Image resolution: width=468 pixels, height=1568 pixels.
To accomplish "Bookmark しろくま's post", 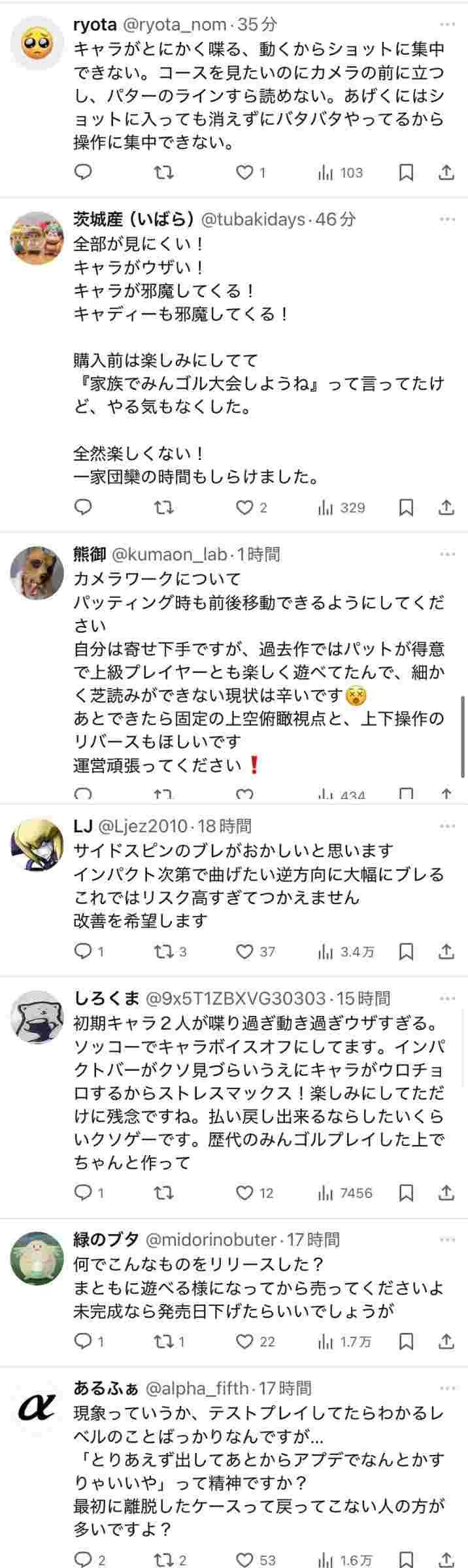I will tap(406, 1193).
